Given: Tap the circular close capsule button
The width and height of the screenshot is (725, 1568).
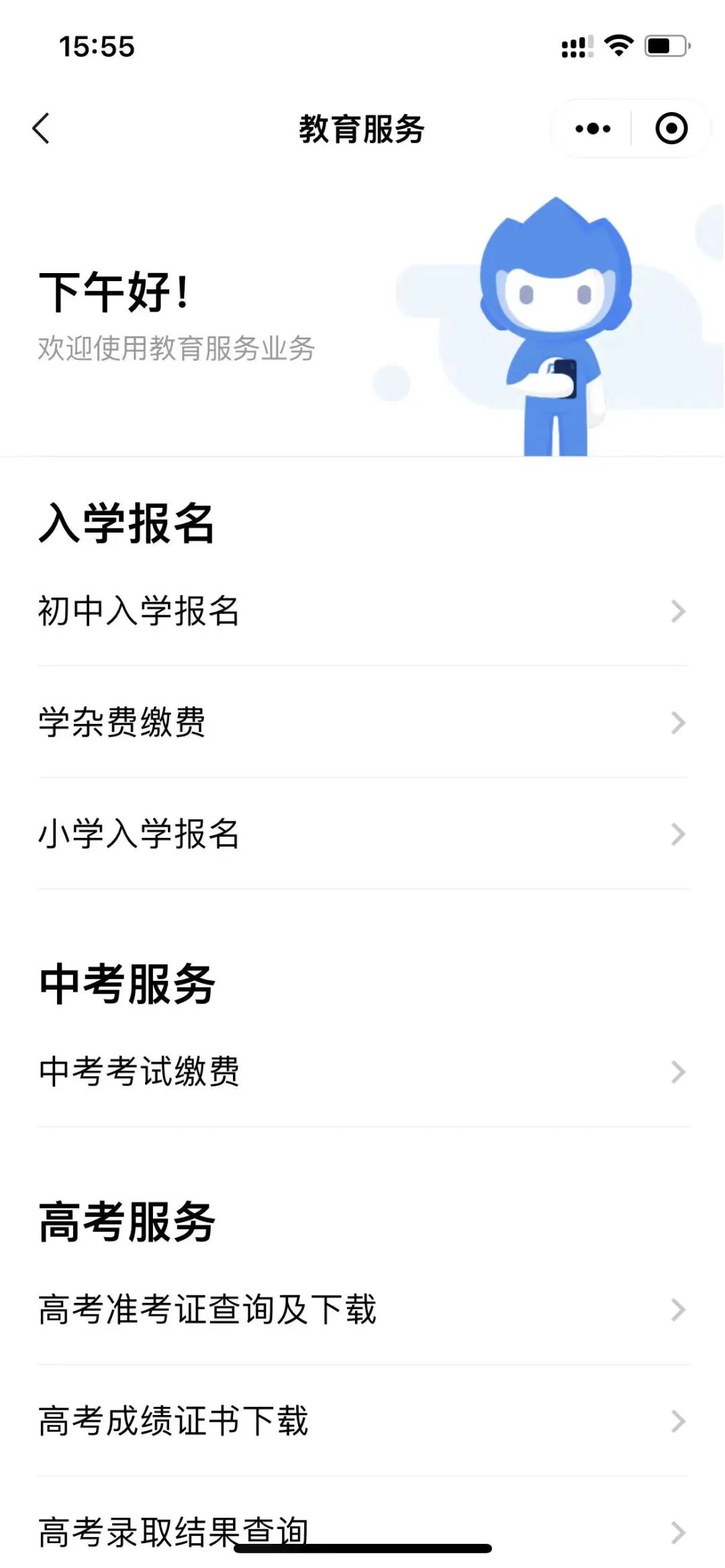Looking at the screenshot, I should click(671, 127).
